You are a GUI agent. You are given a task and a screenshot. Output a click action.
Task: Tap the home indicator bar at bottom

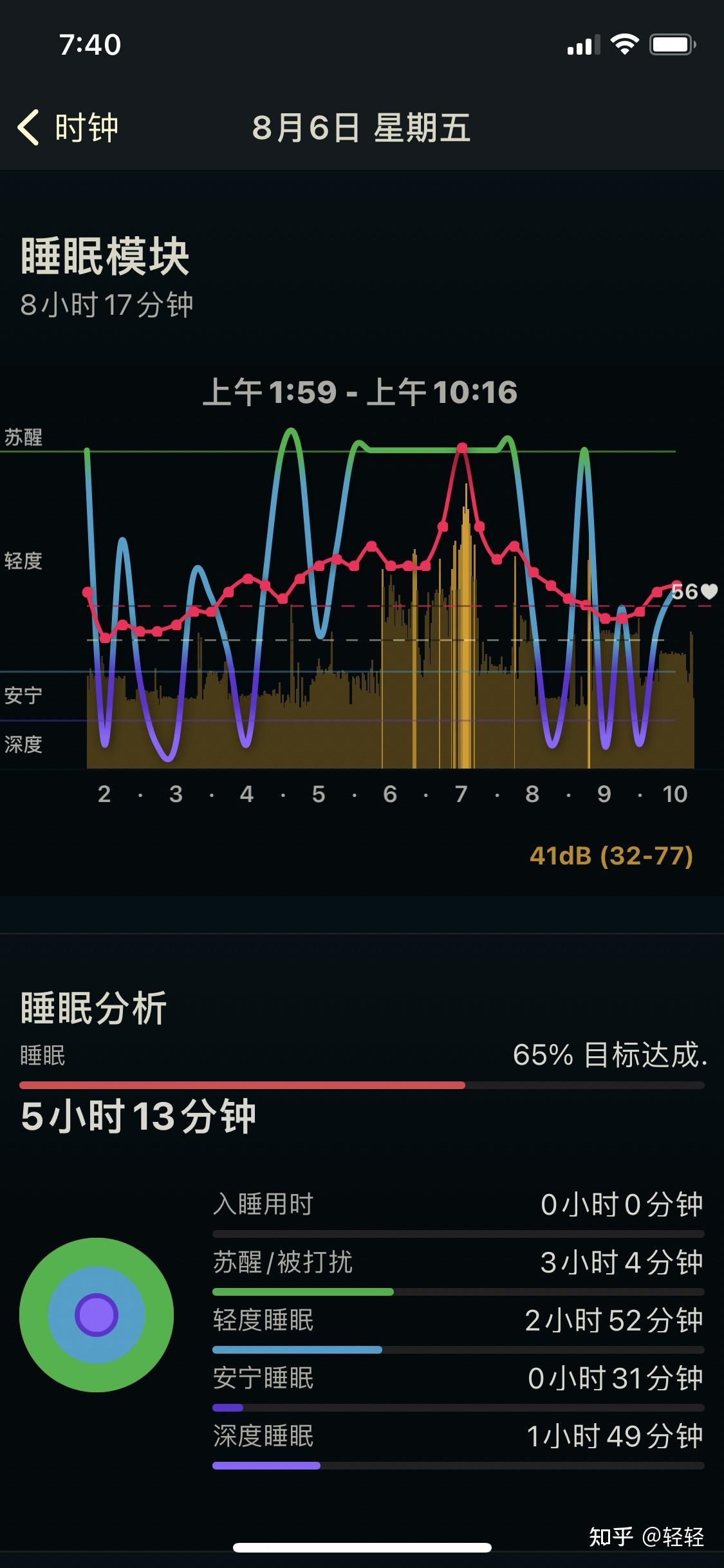pos(362,1547)
